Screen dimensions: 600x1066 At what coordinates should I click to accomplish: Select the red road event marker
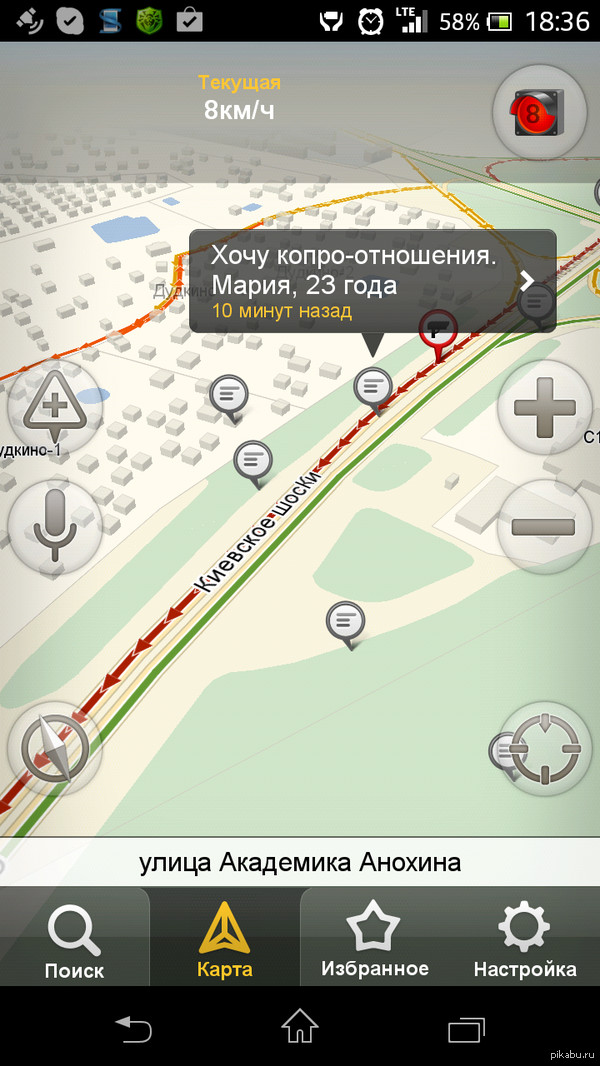(x=438, y=329)
